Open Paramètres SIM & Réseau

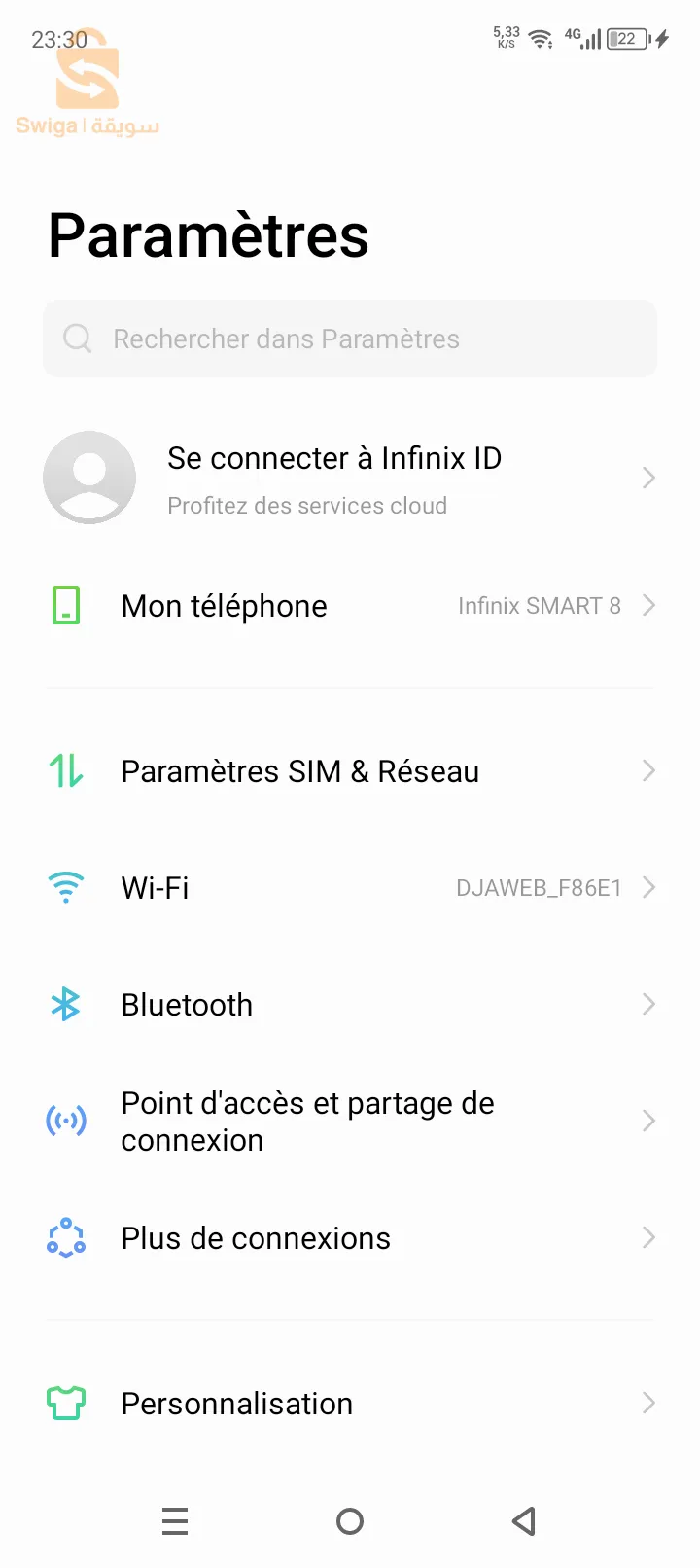pos(350,771)
